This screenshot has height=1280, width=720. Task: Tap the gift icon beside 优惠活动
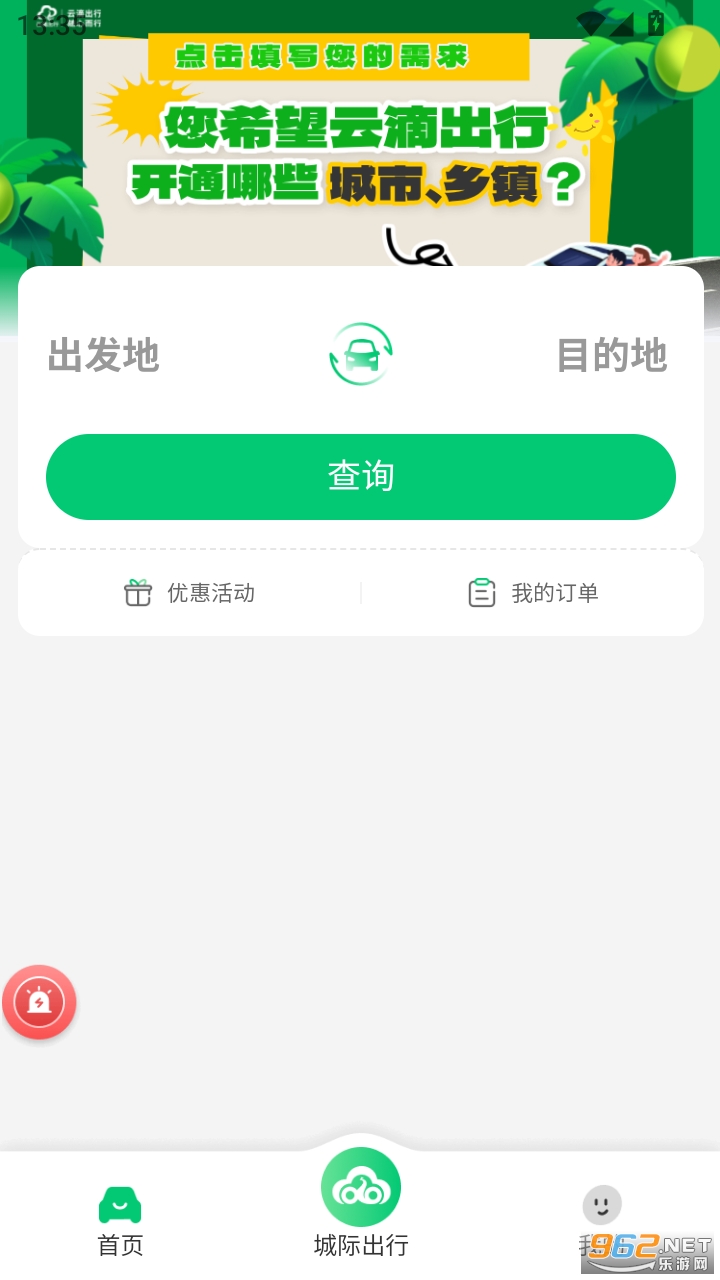click(139, 592)
